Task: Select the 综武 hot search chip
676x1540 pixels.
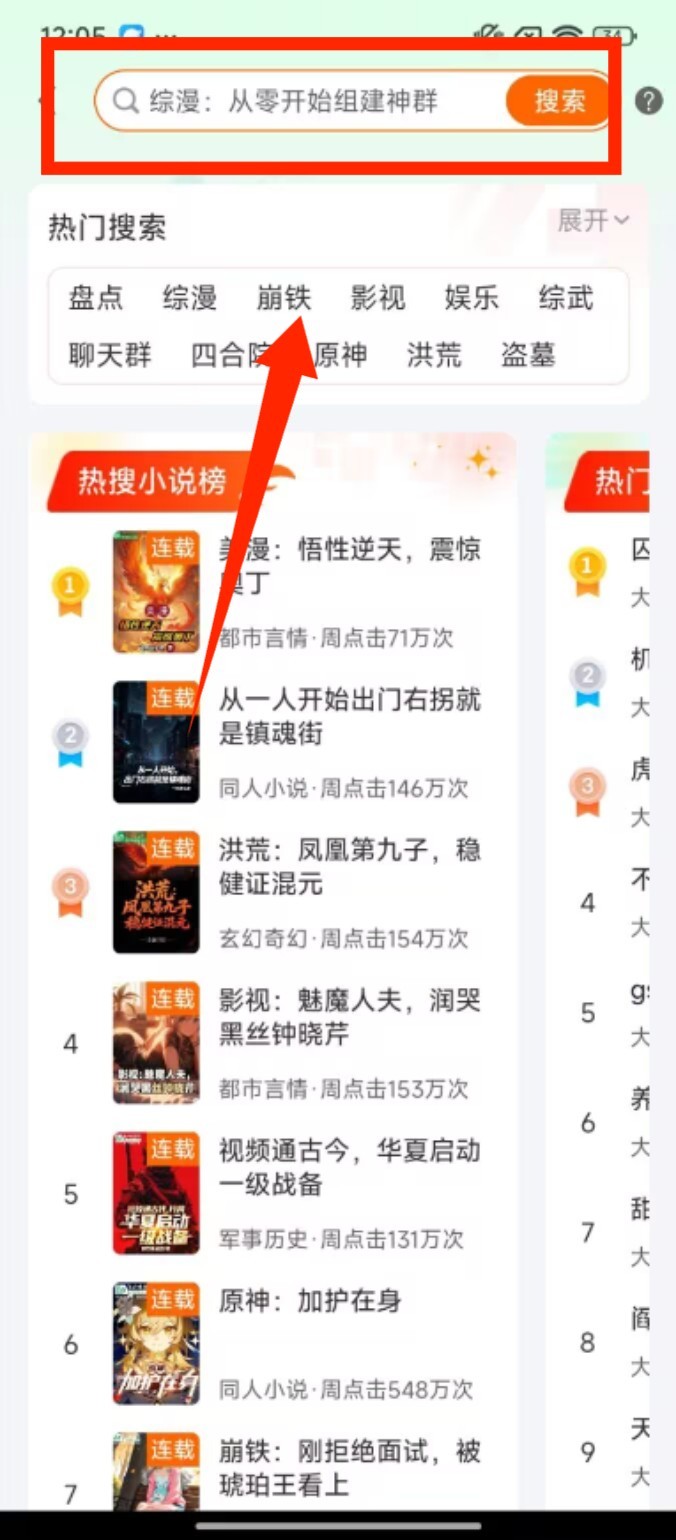Action: tap(566, 298)
